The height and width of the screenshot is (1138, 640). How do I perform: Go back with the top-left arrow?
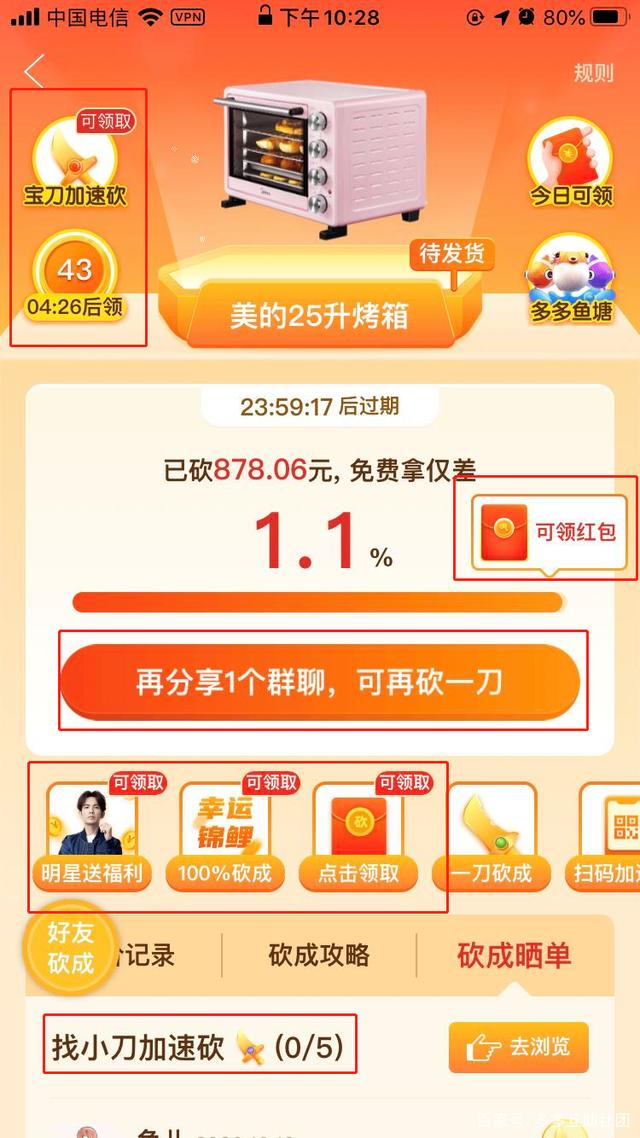[35, 72]
